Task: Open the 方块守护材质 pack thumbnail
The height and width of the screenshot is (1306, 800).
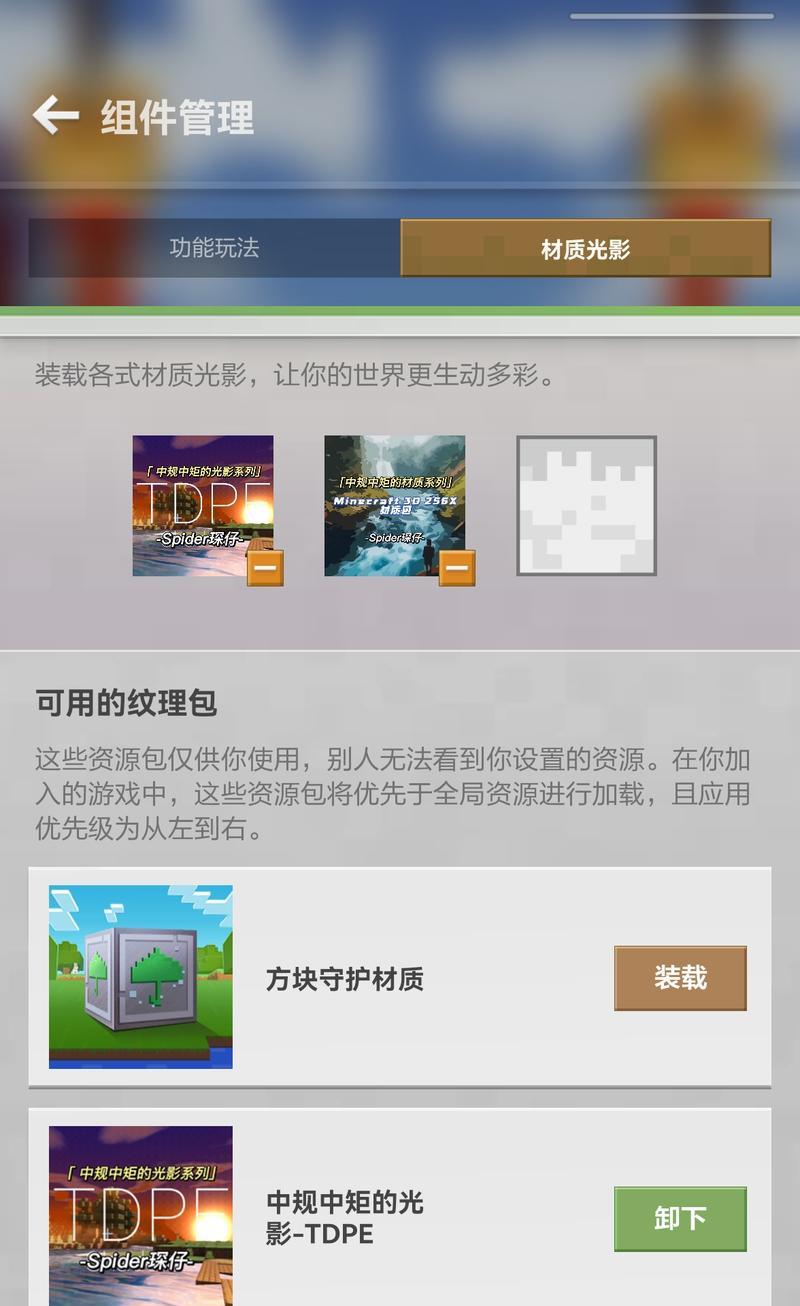Action: coord(141,977)
